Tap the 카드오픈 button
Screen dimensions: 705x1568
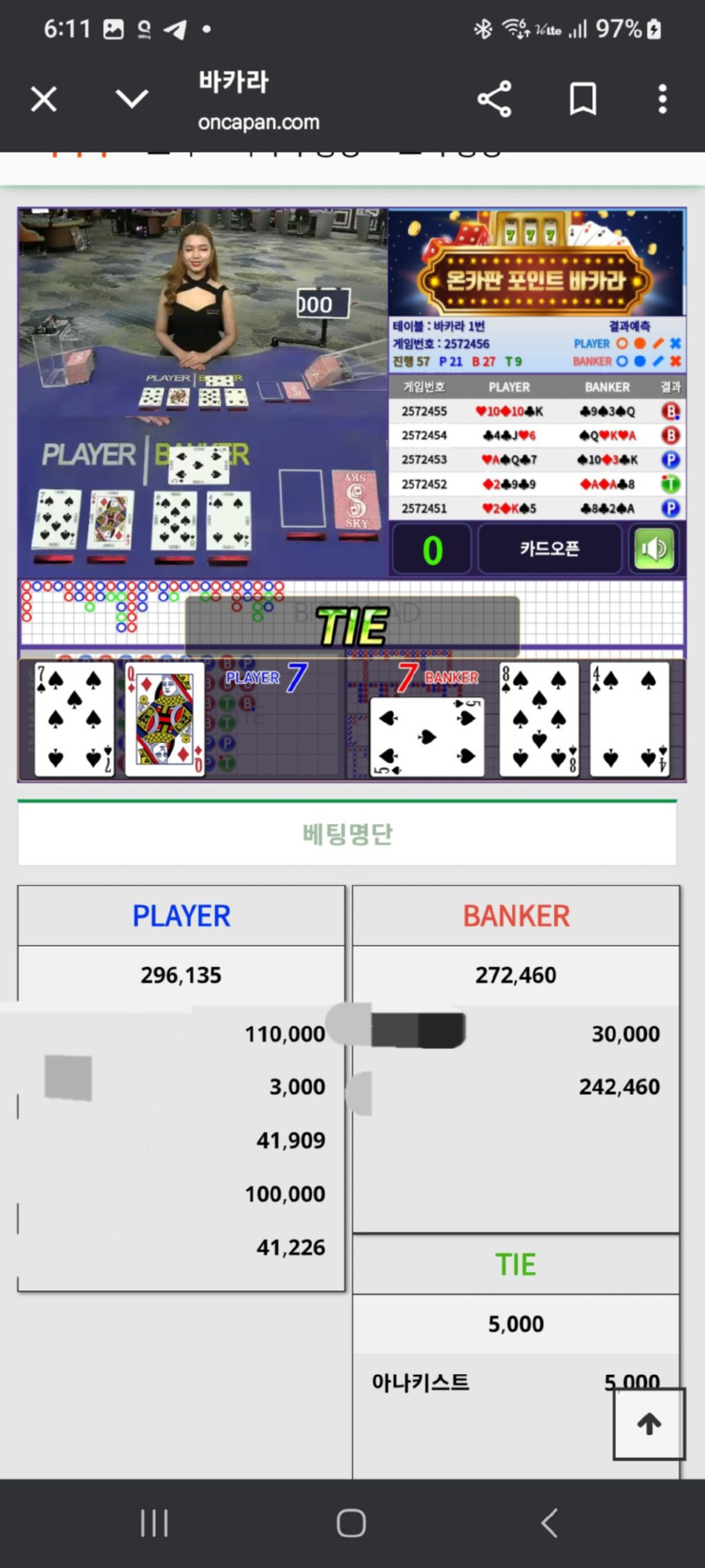pyautogui.click(x=550, y=549)
